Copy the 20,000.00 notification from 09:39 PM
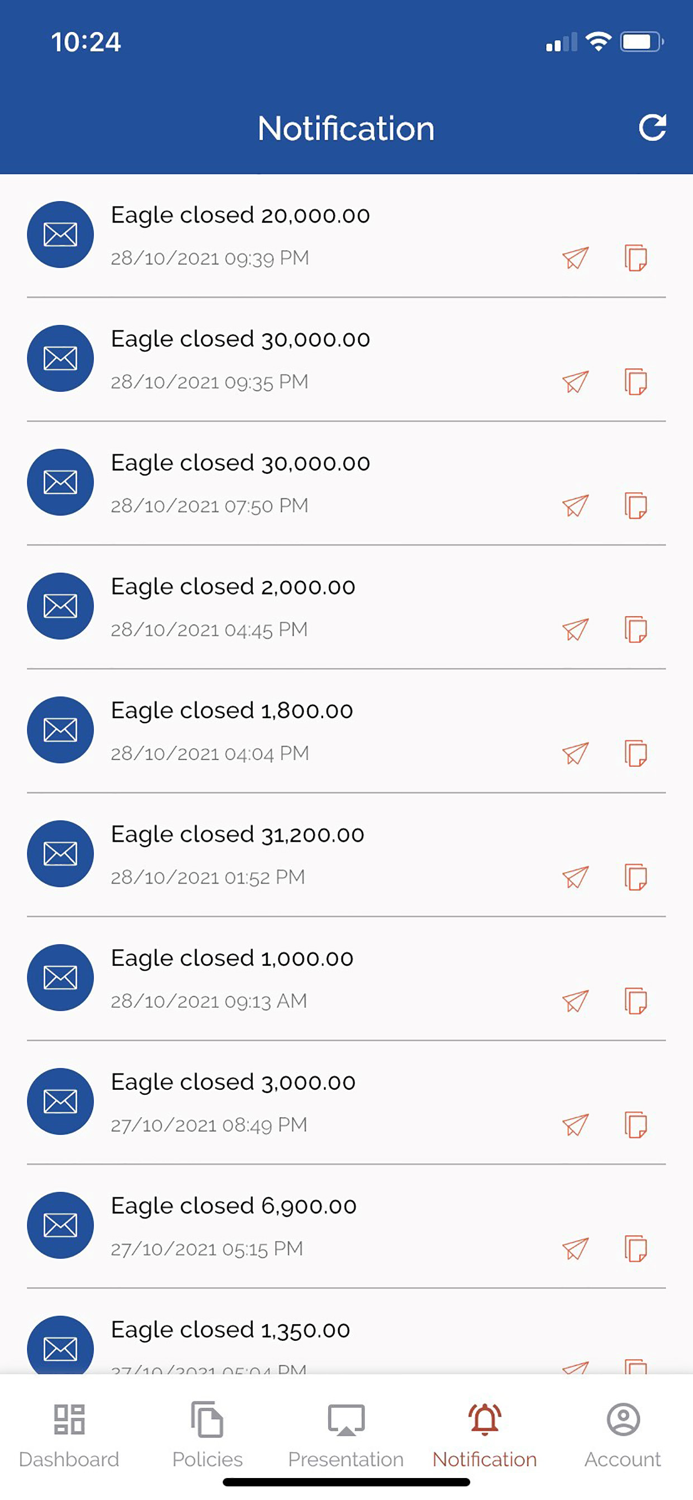Viewport: 693px width, 1500px height. tap(636, 258)
